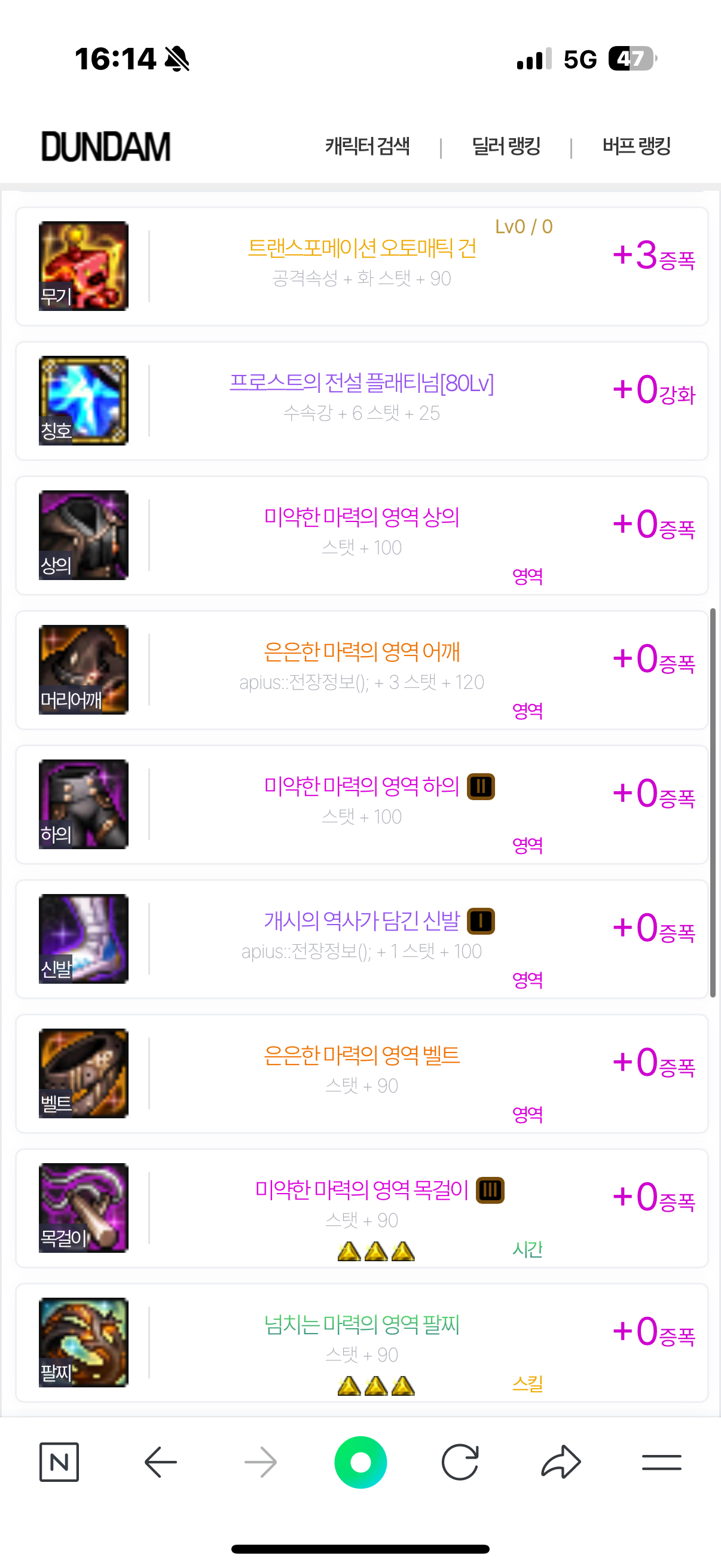This screenshot has height=1568, width=721.
Task: Open the 캐릭터 검색 page
Action: coord(367,147)
